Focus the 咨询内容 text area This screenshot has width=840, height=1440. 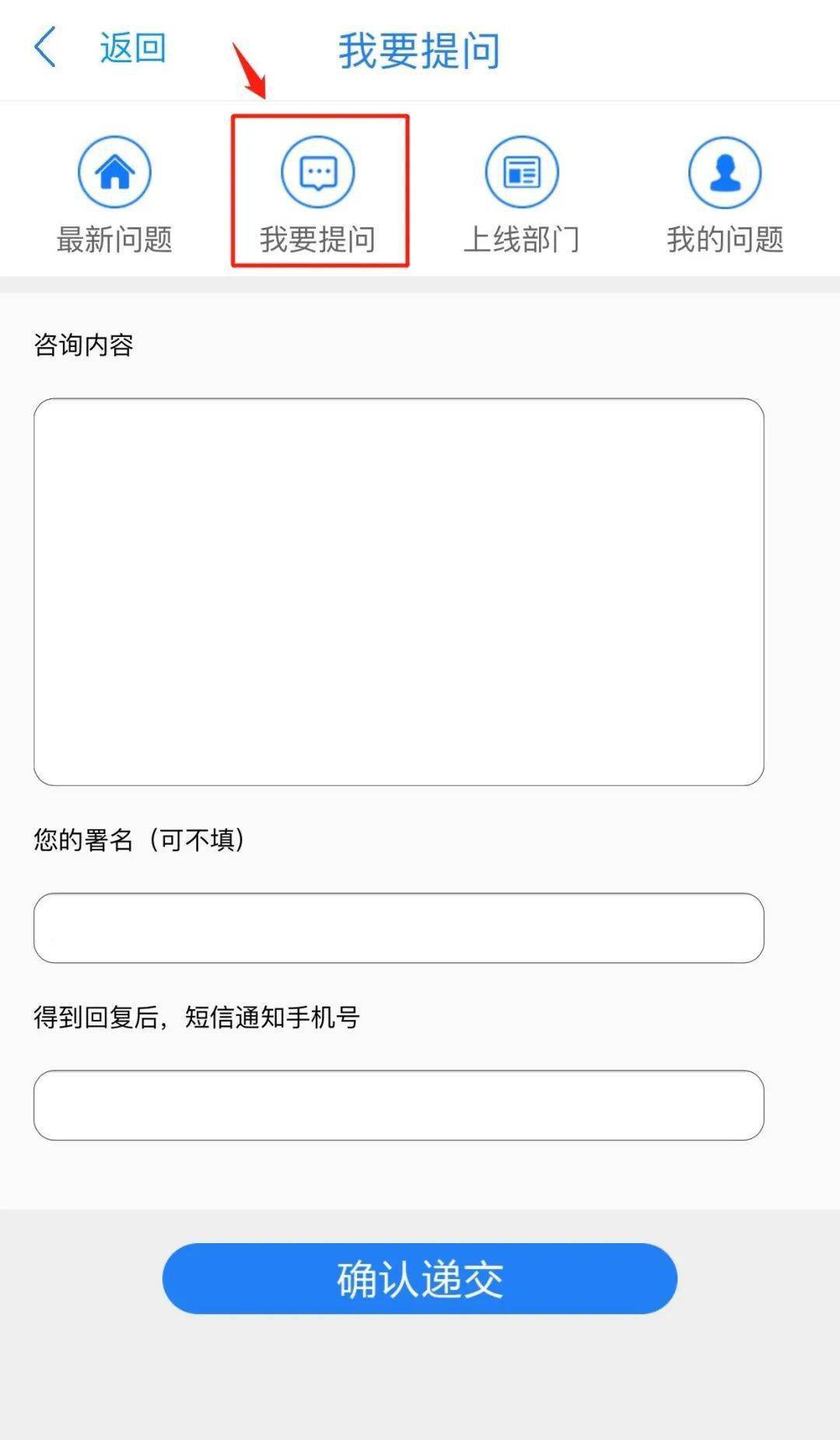(x=398, y=591)
